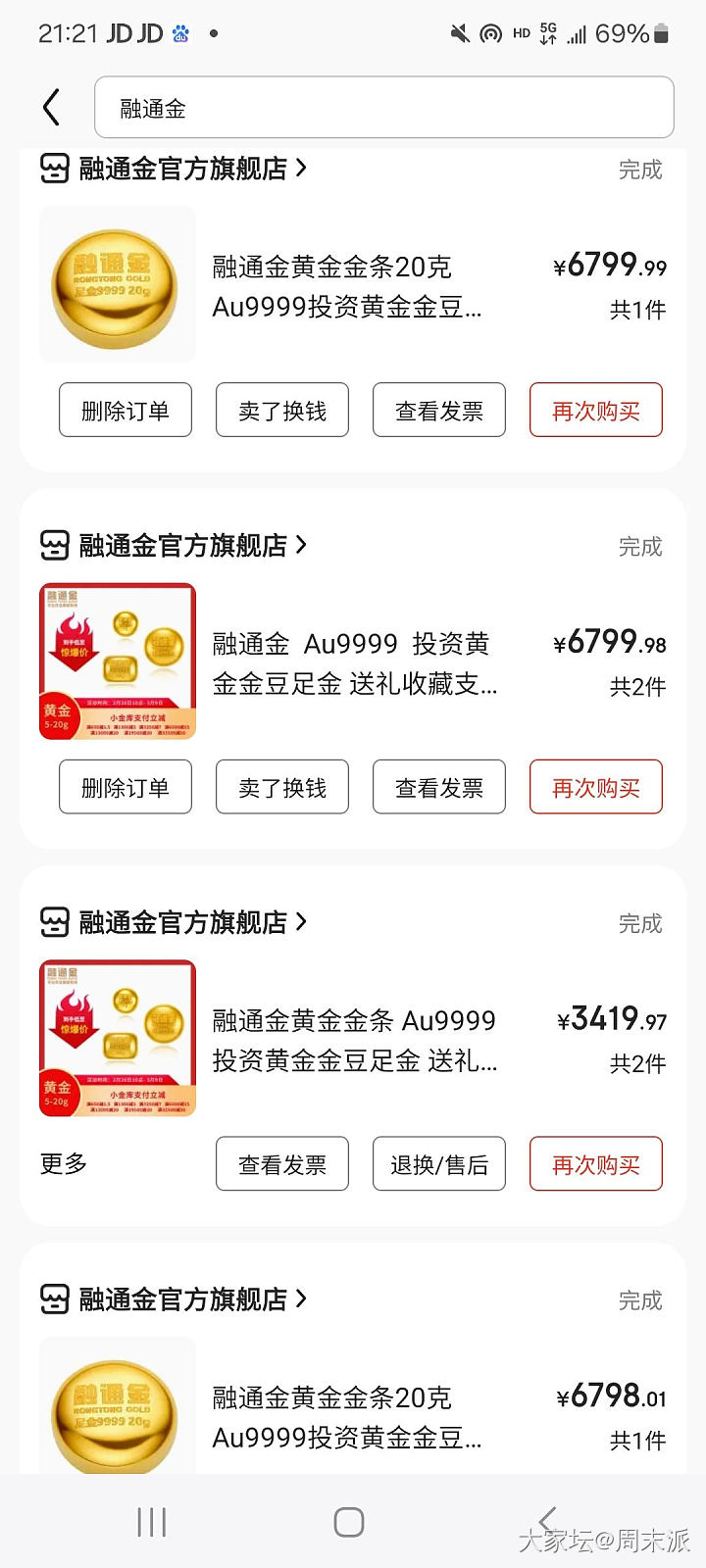This screenshot has width=706, height=1568.
Task: Open 查看发票 for the ¥6799.98 order
Action: coord(439,787)
